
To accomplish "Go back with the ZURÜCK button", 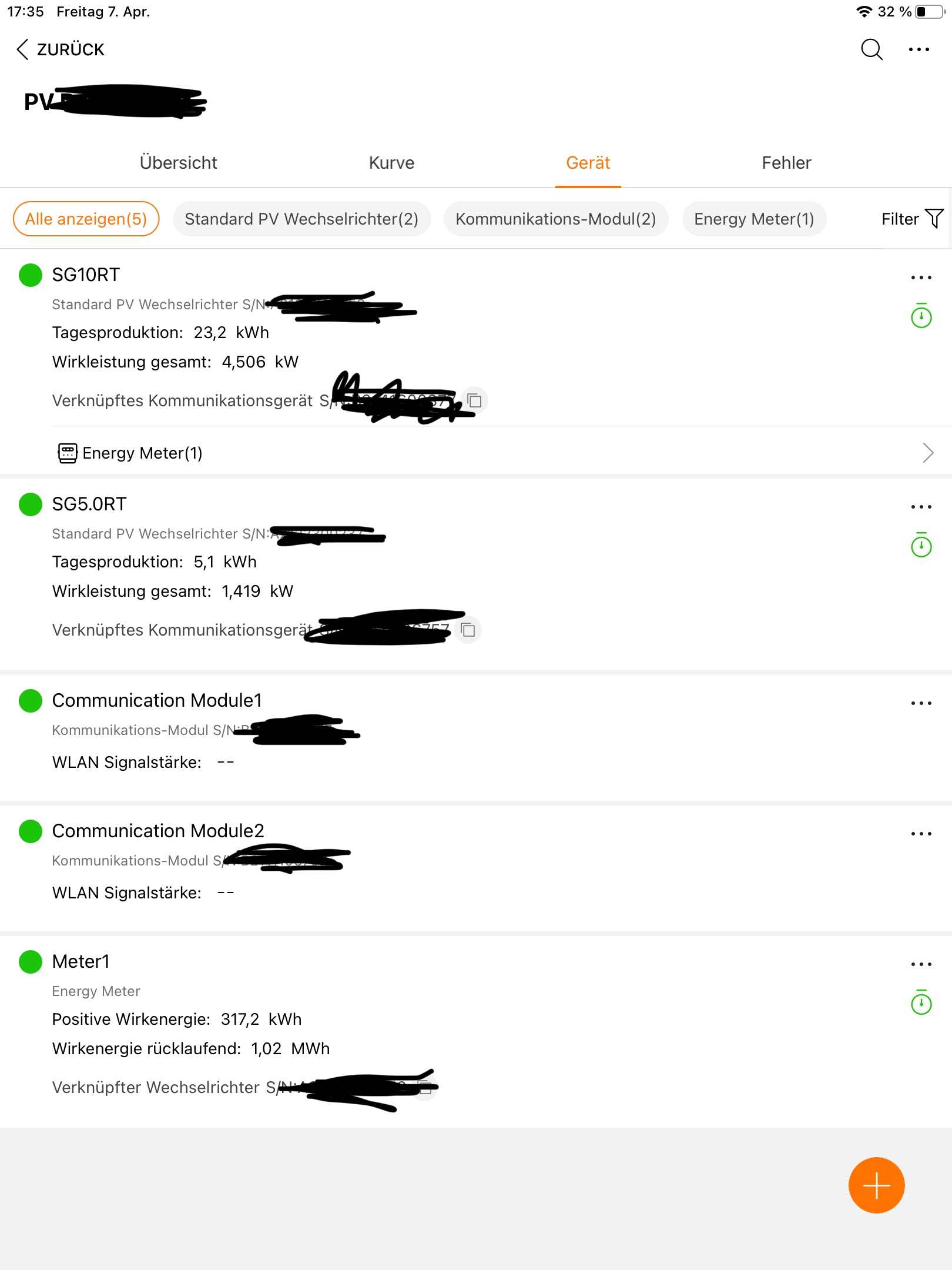I will (x=60, y=49).
